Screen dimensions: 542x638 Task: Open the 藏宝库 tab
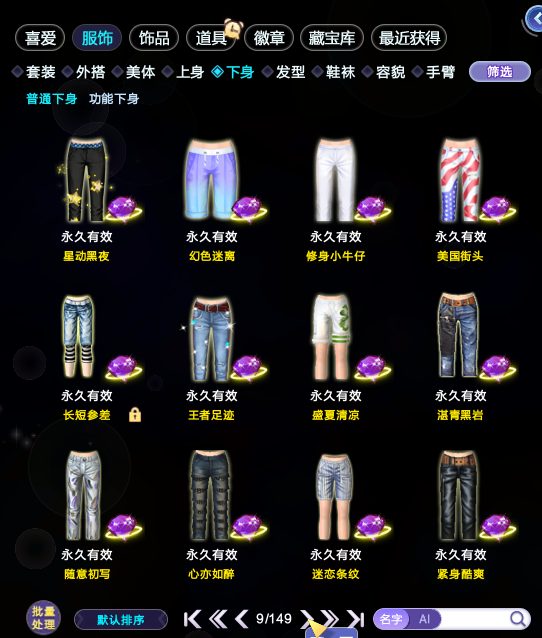click(x=332, y=38)
